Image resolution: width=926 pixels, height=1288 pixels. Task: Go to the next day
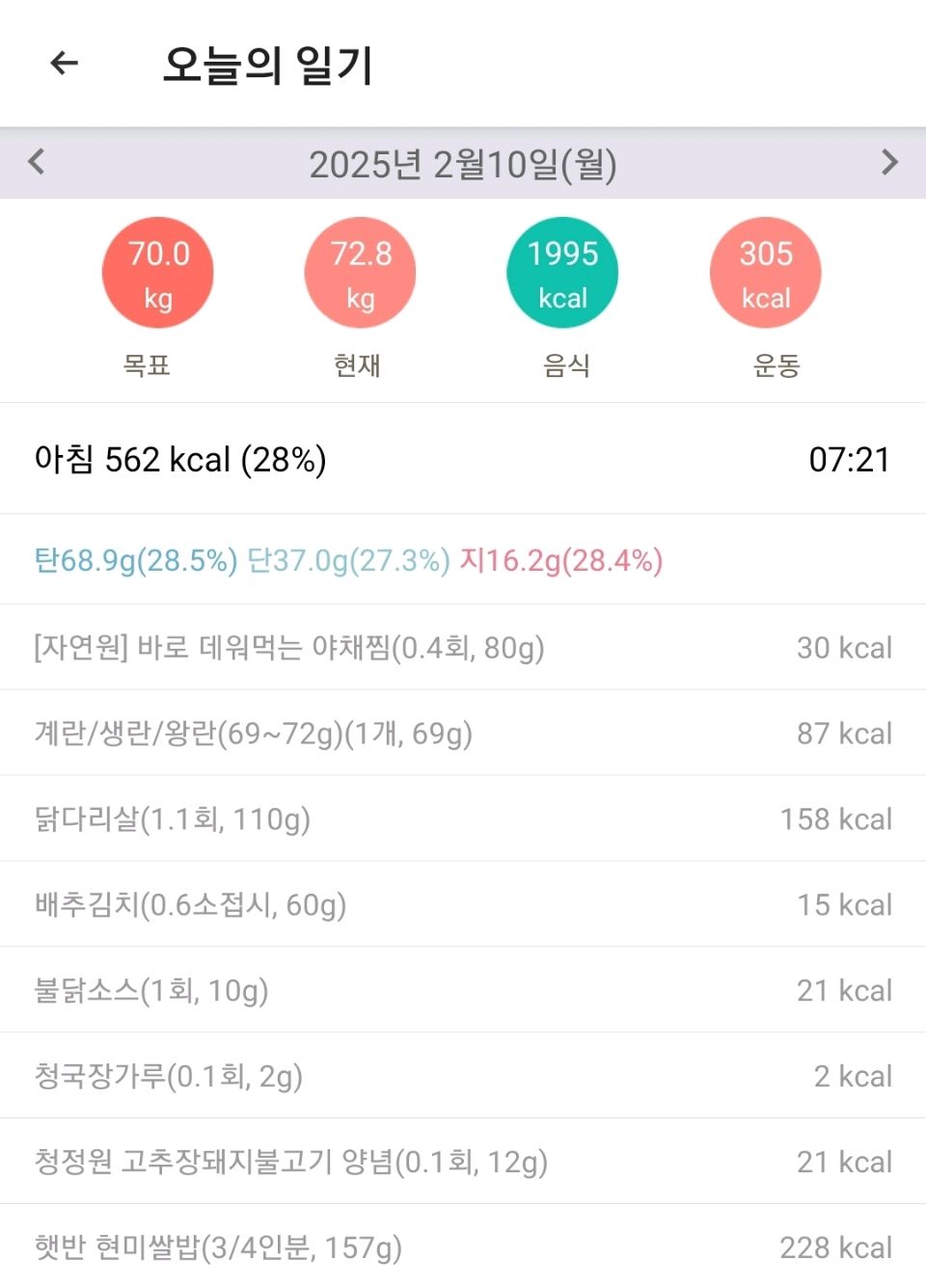click(888, 162)
